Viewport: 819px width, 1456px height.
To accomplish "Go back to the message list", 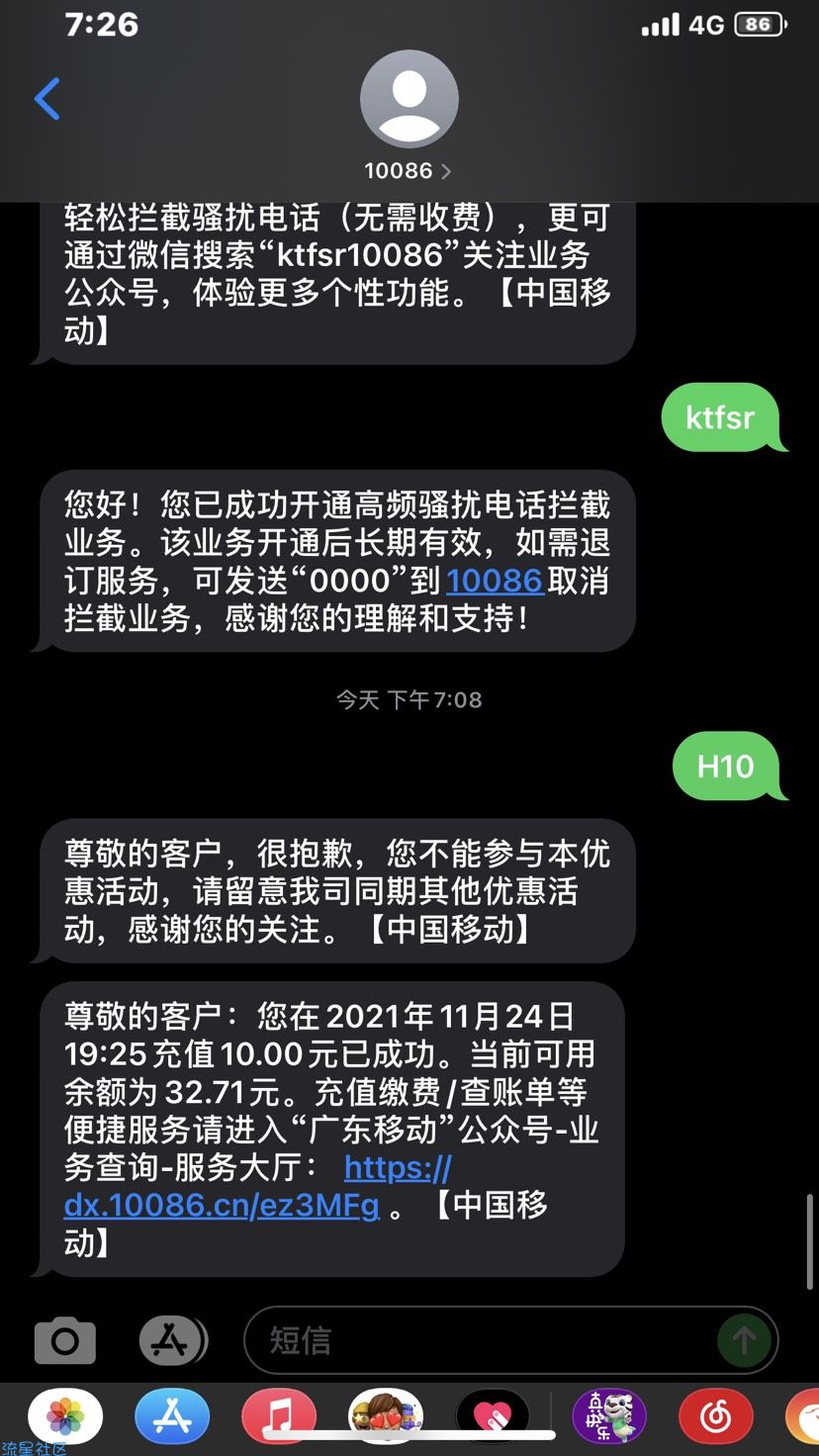I will [47, 99].
